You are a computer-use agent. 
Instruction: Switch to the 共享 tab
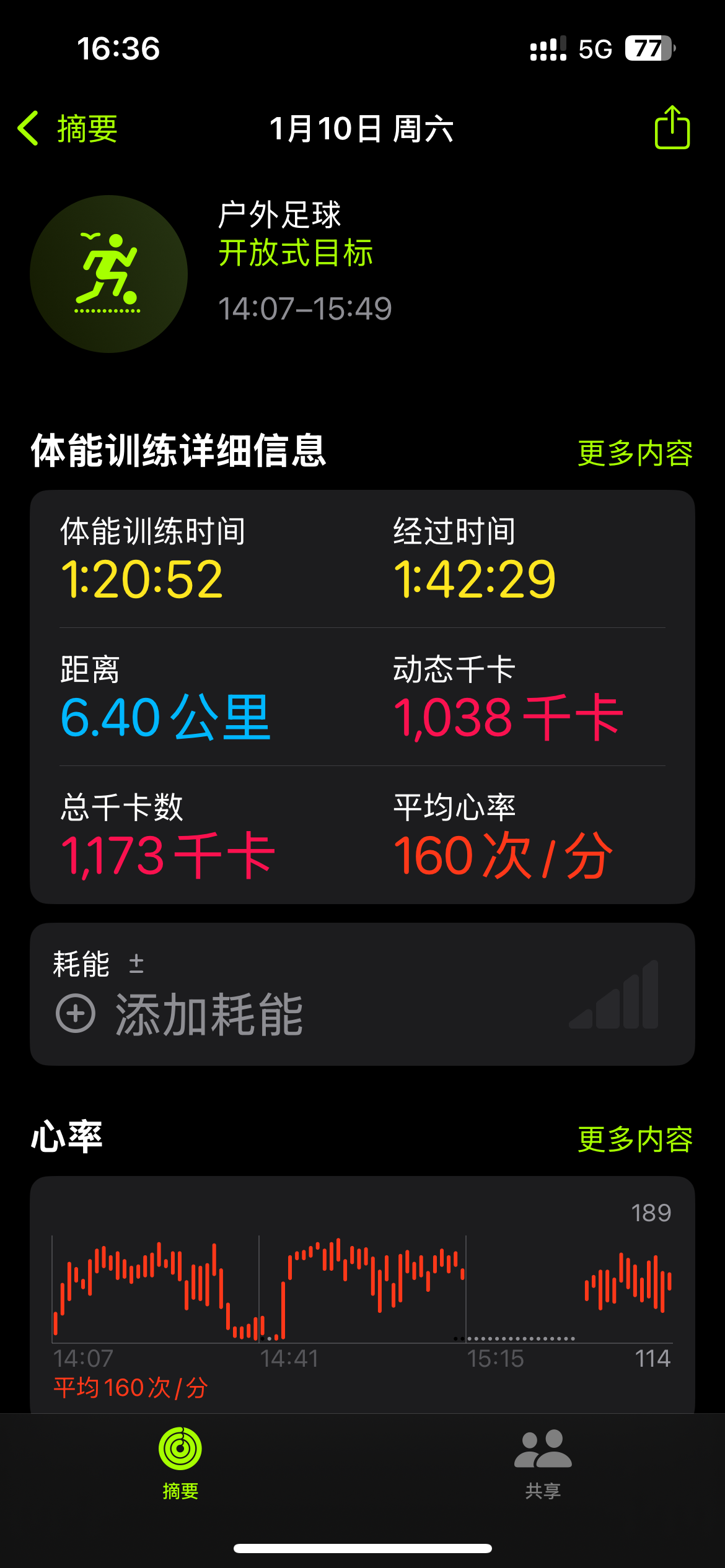543,1464
